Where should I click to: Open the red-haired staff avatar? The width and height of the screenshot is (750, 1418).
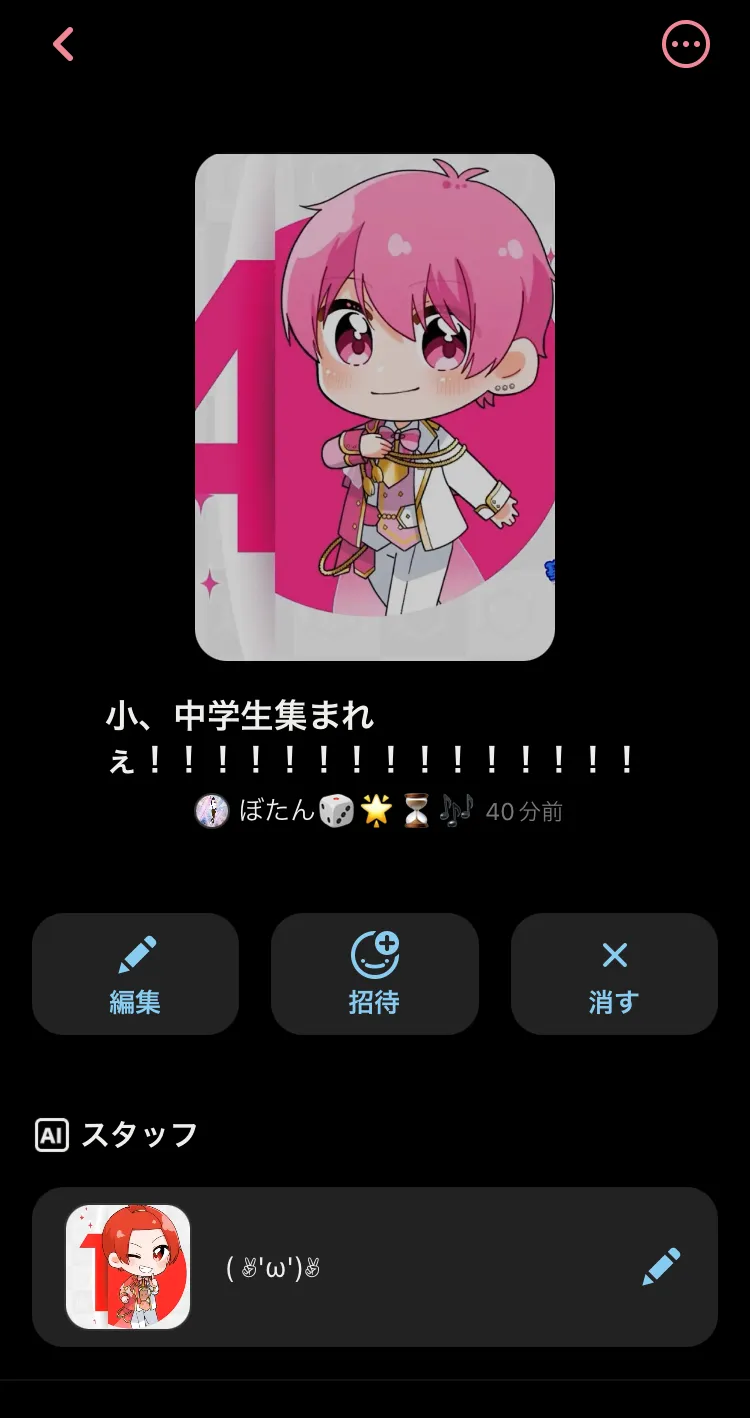point(128,1267)
